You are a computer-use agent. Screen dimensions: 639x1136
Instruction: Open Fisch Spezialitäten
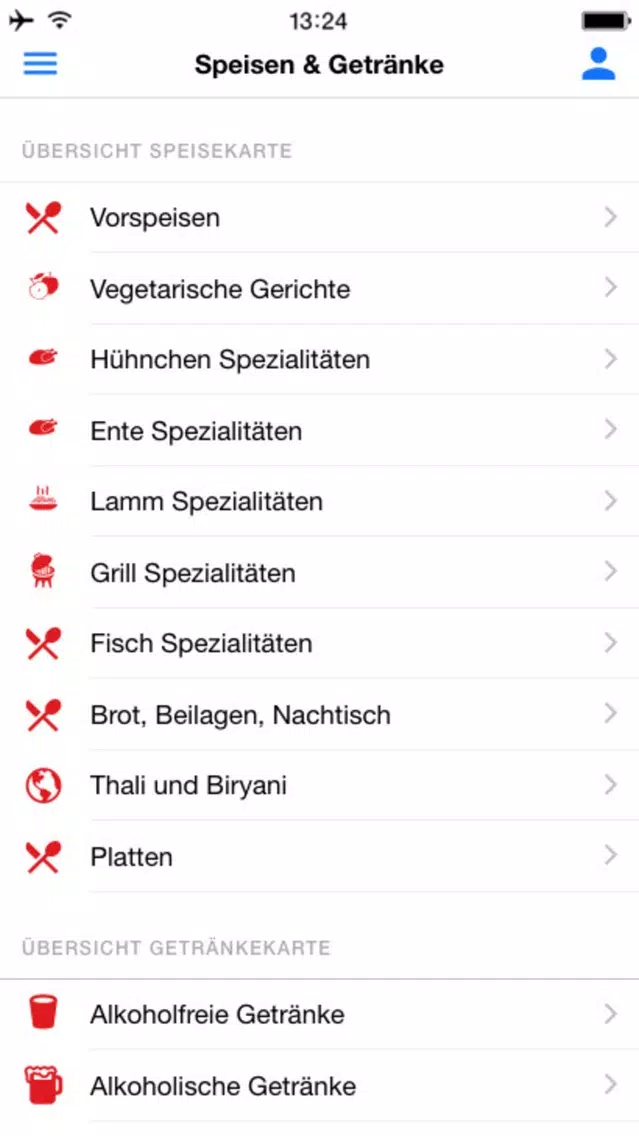point(320,643)
